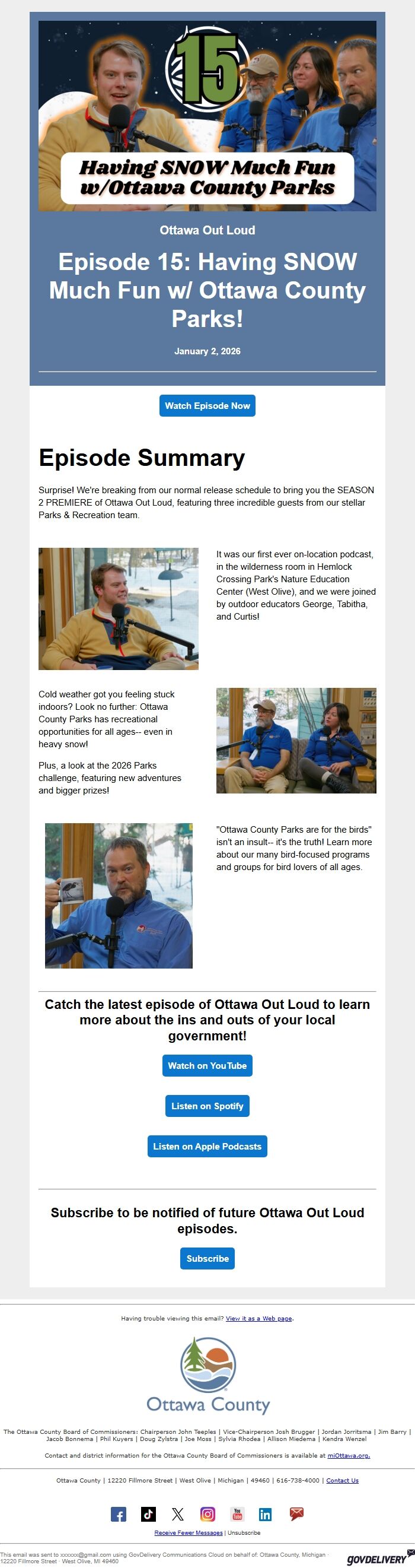Choose Listen on Apple Podcasts
Image resolution: width=415 pixels, height=1568 pixels.
[207, 1145]
